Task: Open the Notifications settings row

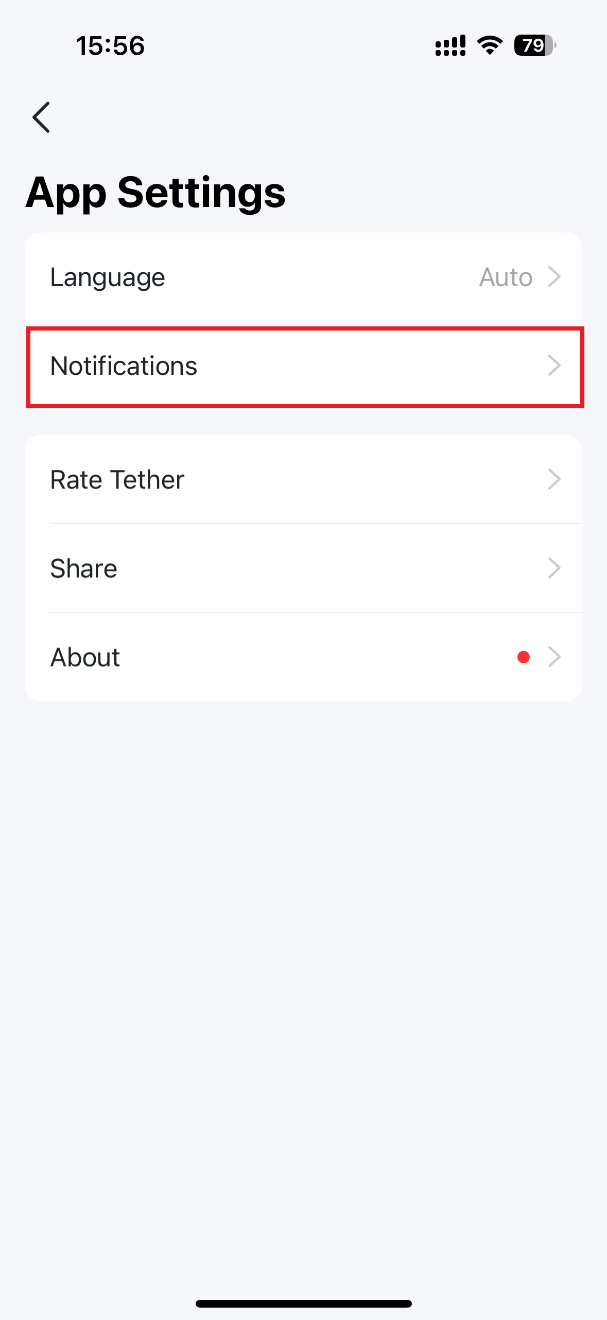Action: (x=303, y=366)
